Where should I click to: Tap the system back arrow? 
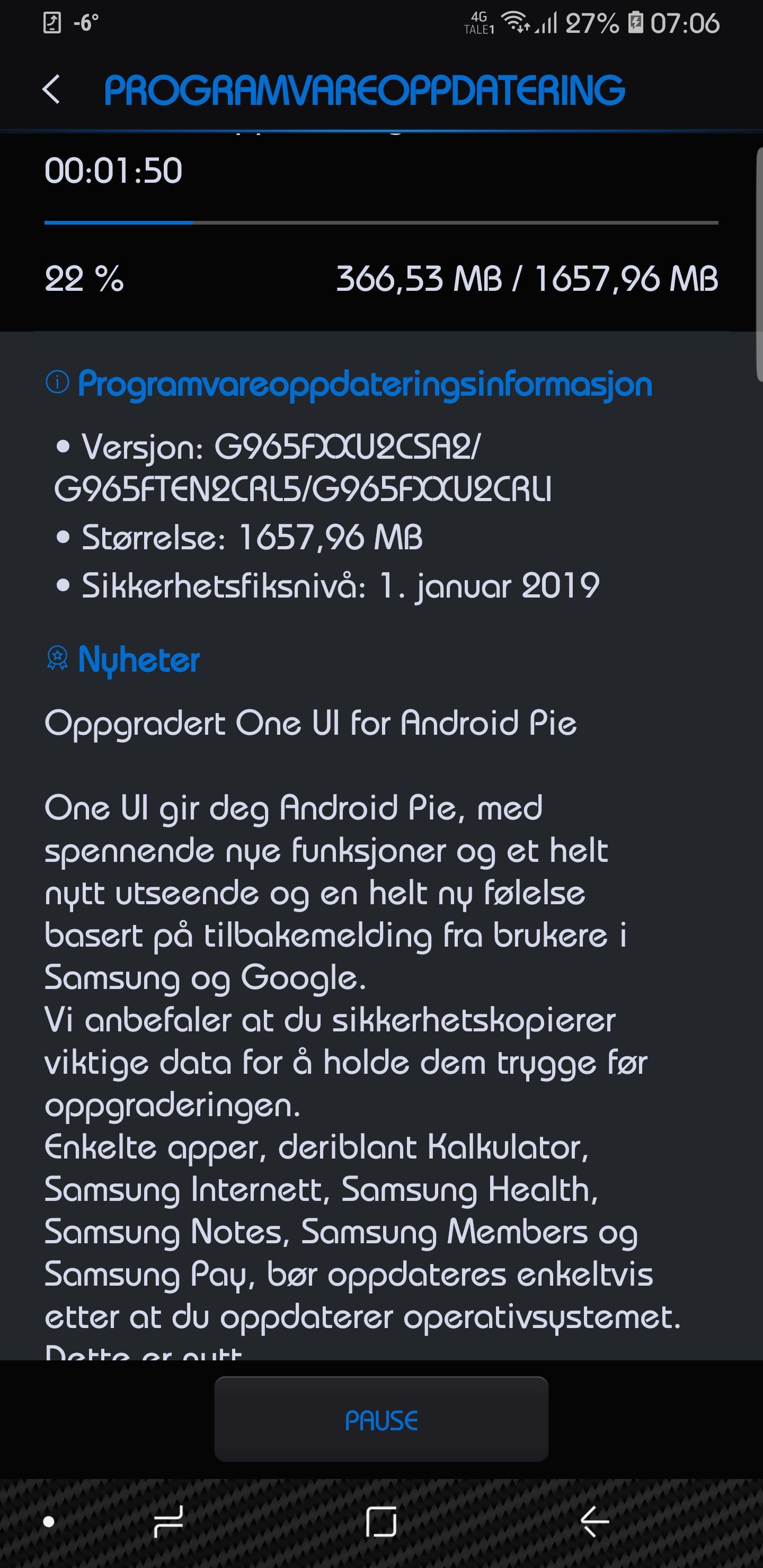pos(595,1522)
